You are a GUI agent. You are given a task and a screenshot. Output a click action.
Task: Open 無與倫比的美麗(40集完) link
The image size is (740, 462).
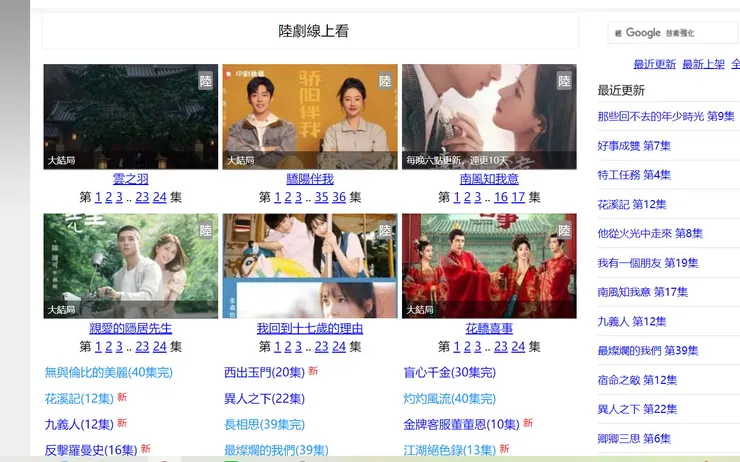coord(108,372)
